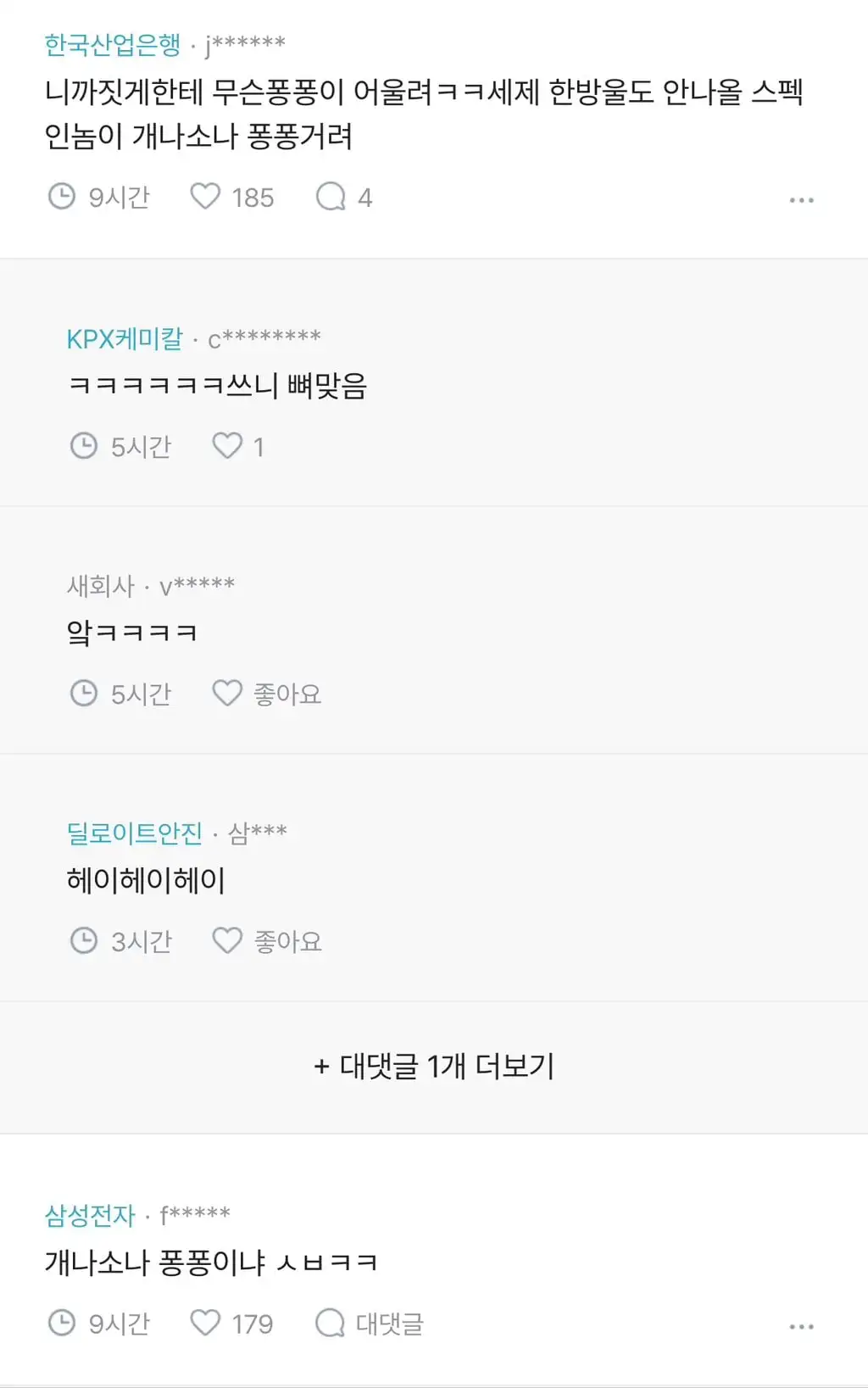Screen dimensions: 868x1388
Task: Reply to 삼성전자 comment via 대댓글
Action: (x=370, y=1323)
